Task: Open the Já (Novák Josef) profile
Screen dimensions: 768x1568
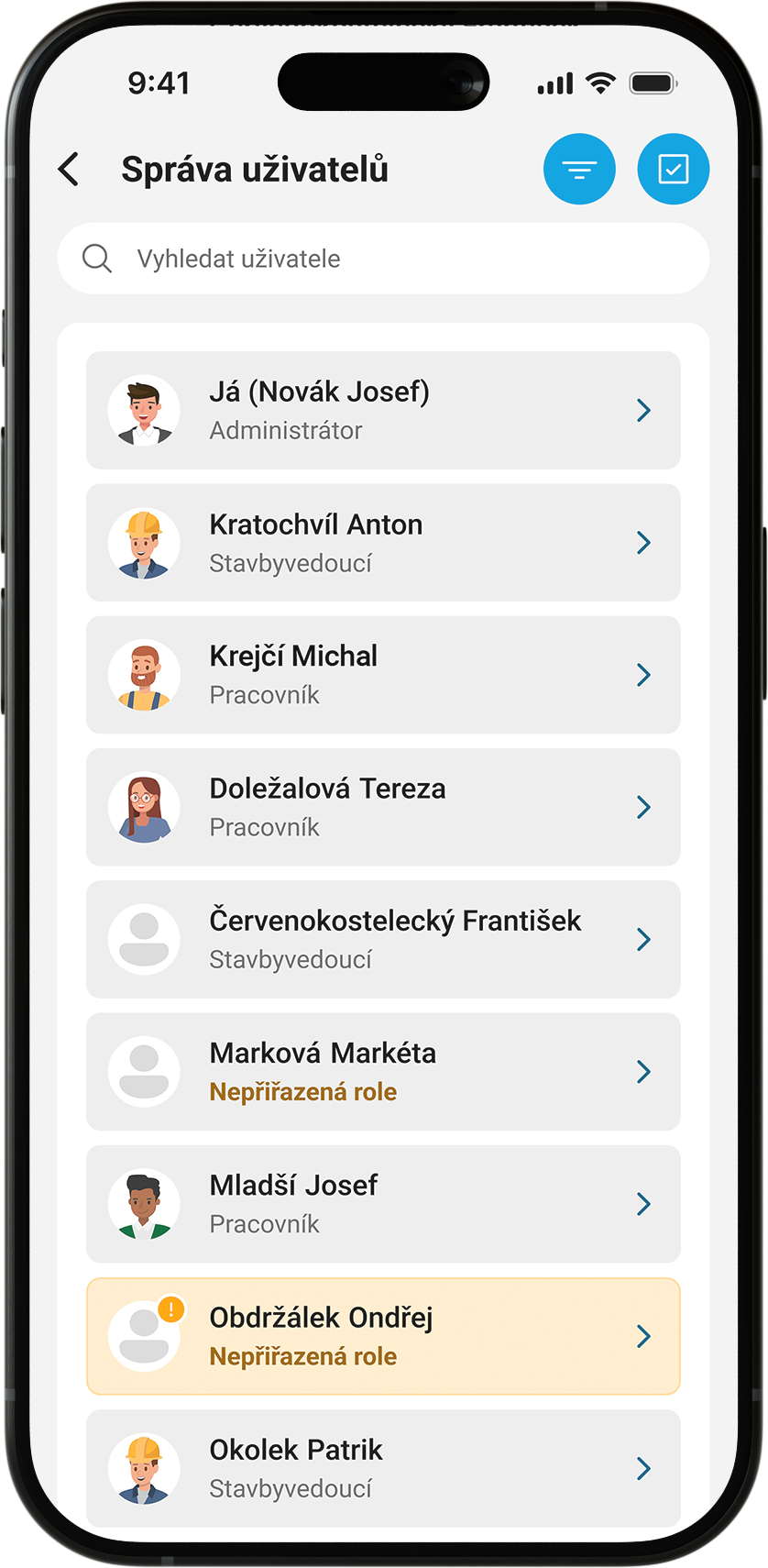Action: tap(383, 410)
